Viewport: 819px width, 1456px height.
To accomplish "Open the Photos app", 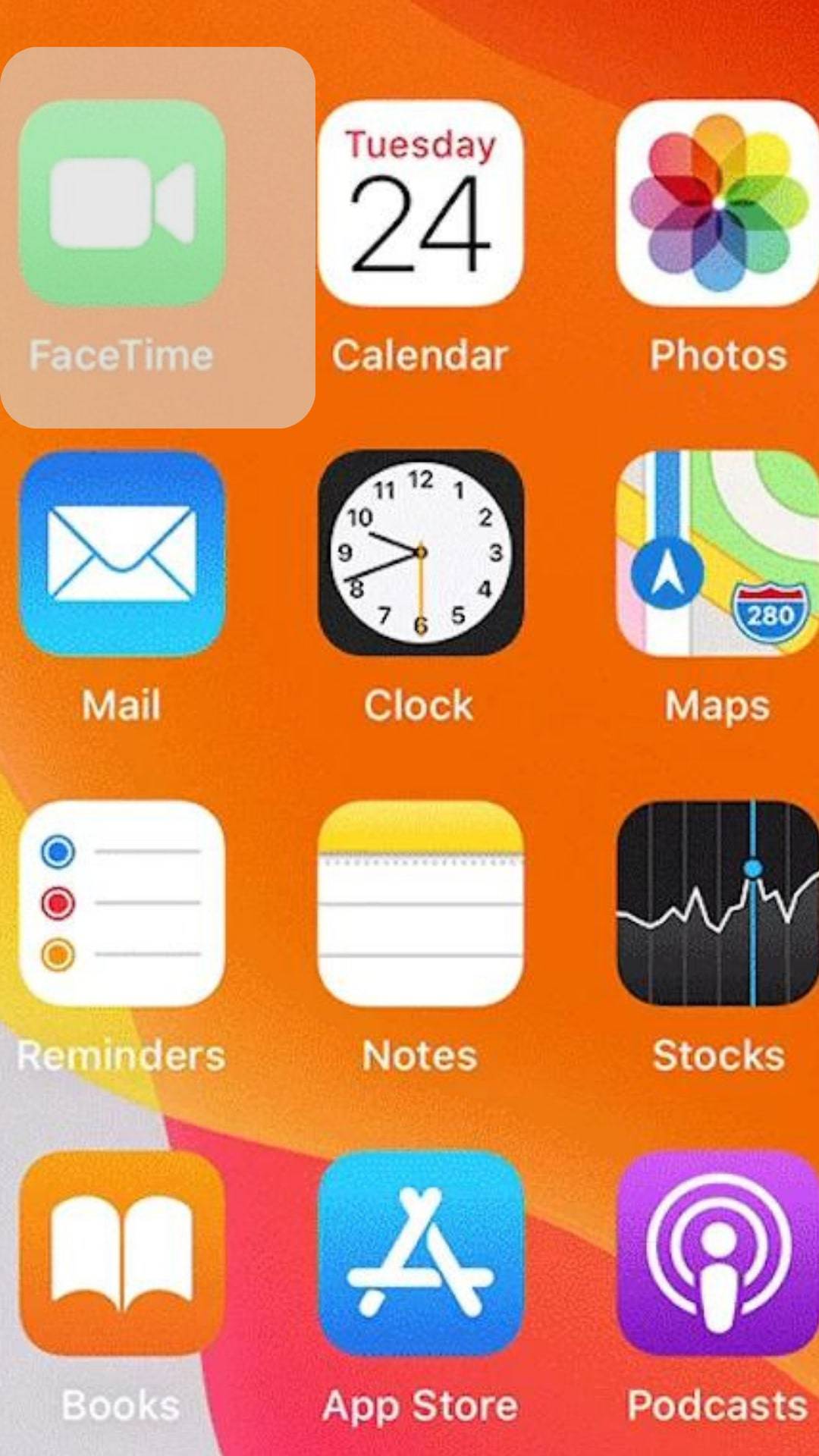I will [x=717, y=203].
